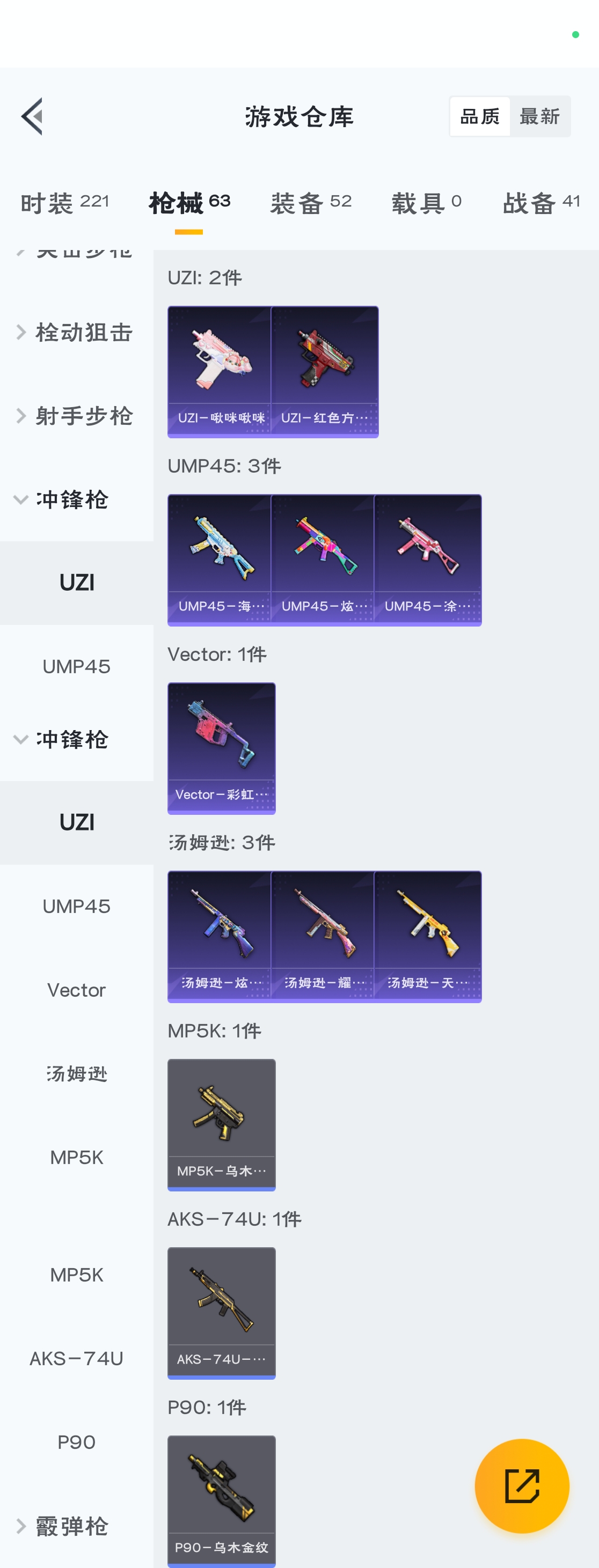
Task: Tap the orange share floating button
Action: pos(522,1486)
